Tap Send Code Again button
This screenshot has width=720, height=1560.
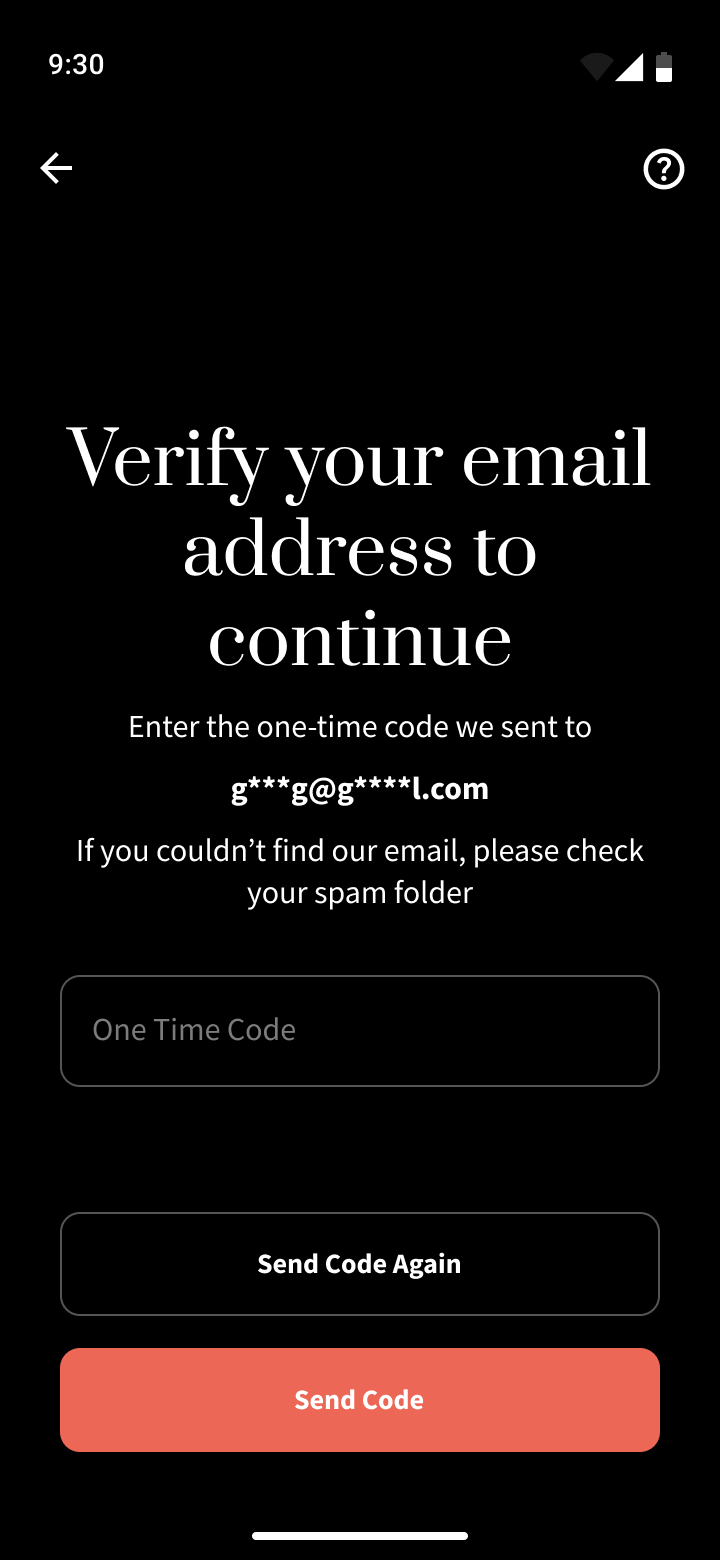point(360,1264)
